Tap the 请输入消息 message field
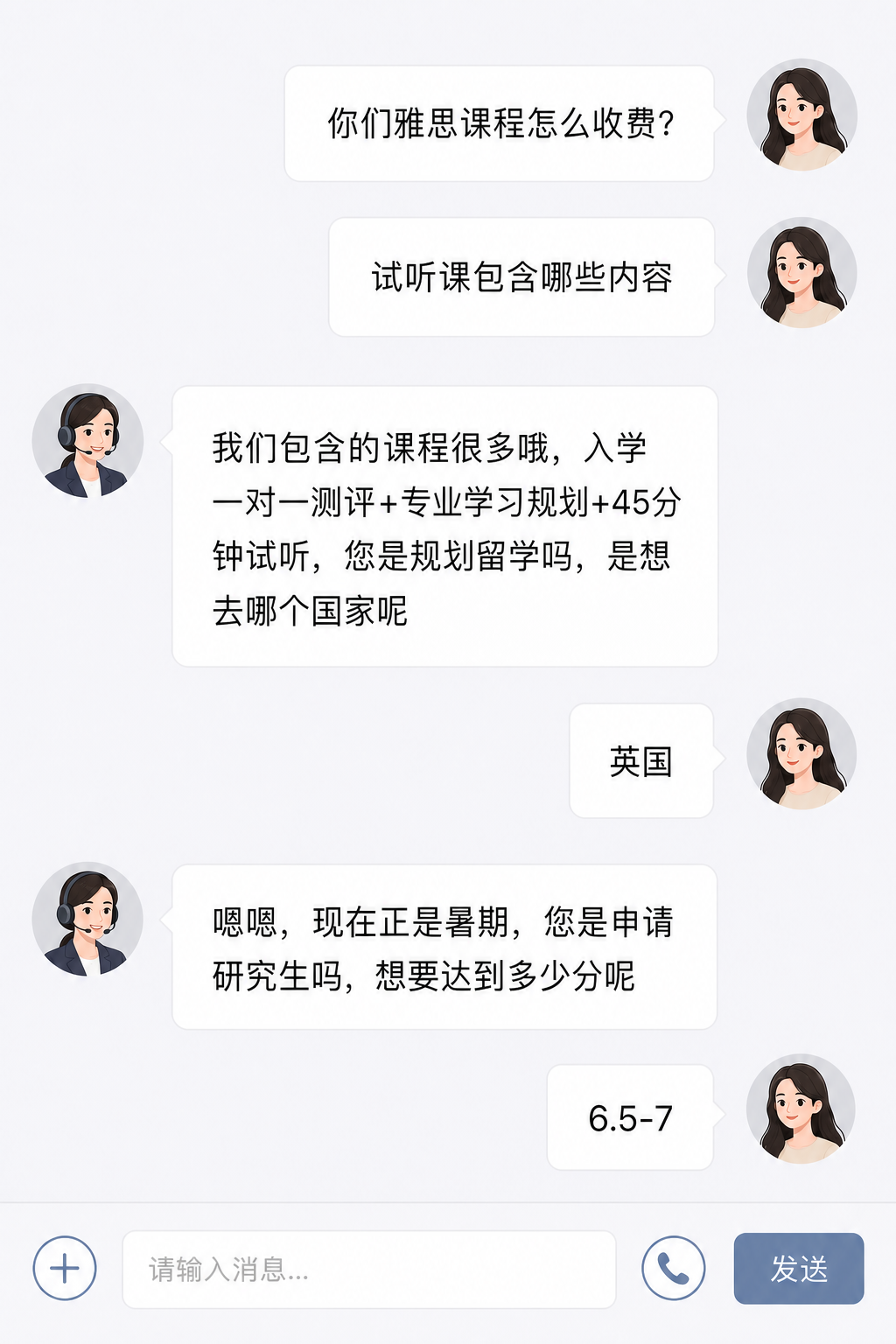Screen dimensions: 896x1344 (369, 1270)
